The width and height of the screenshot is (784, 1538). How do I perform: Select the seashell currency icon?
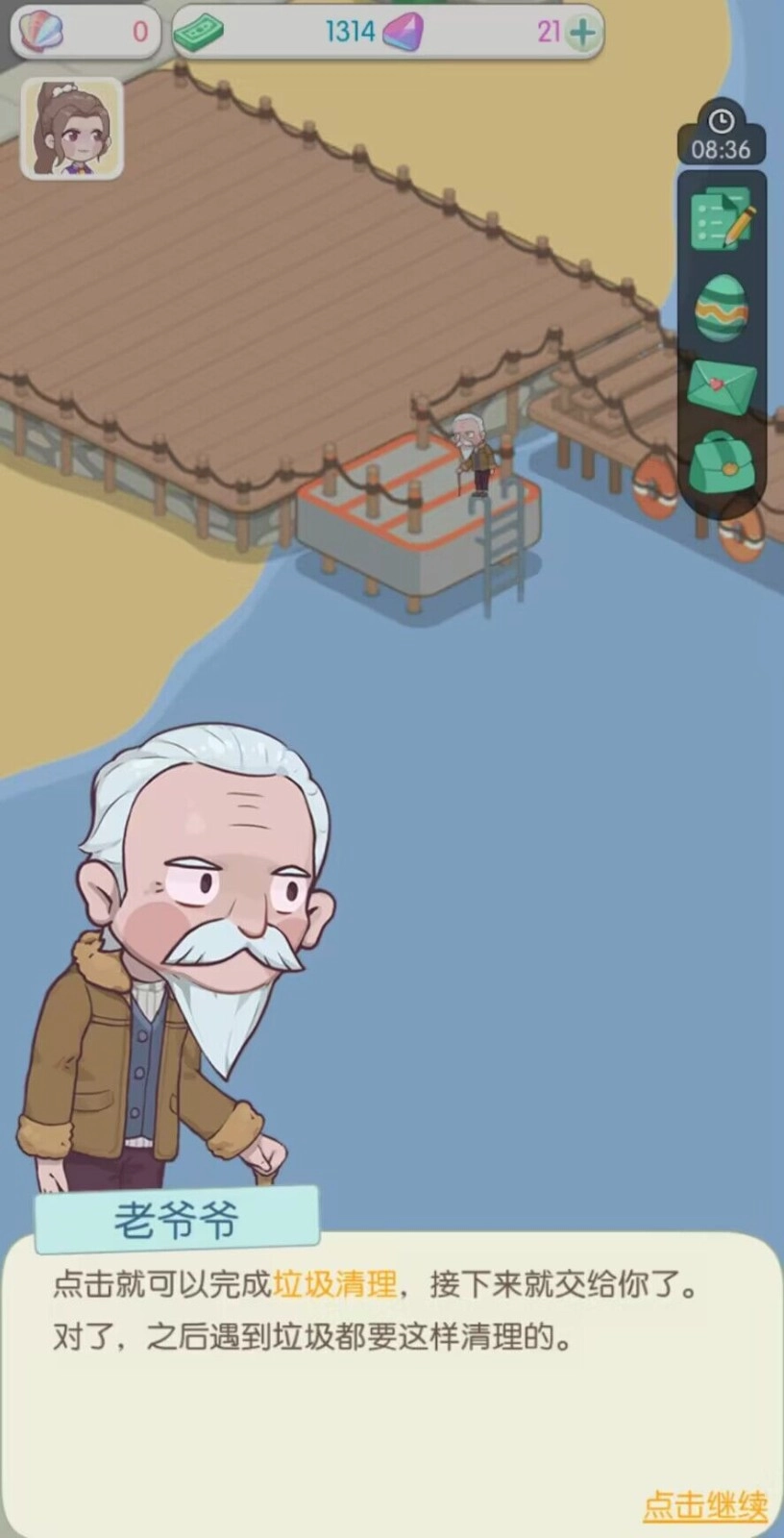pyautogui.click(x=40, y=30)
